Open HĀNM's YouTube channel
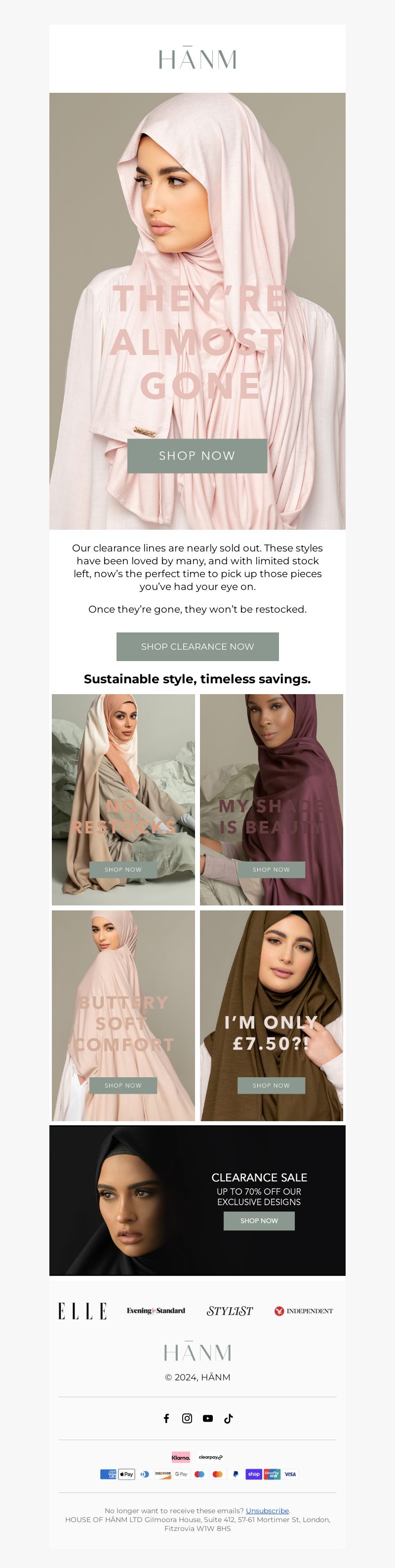395x1568 pixels. click(x=207, y=1418)
